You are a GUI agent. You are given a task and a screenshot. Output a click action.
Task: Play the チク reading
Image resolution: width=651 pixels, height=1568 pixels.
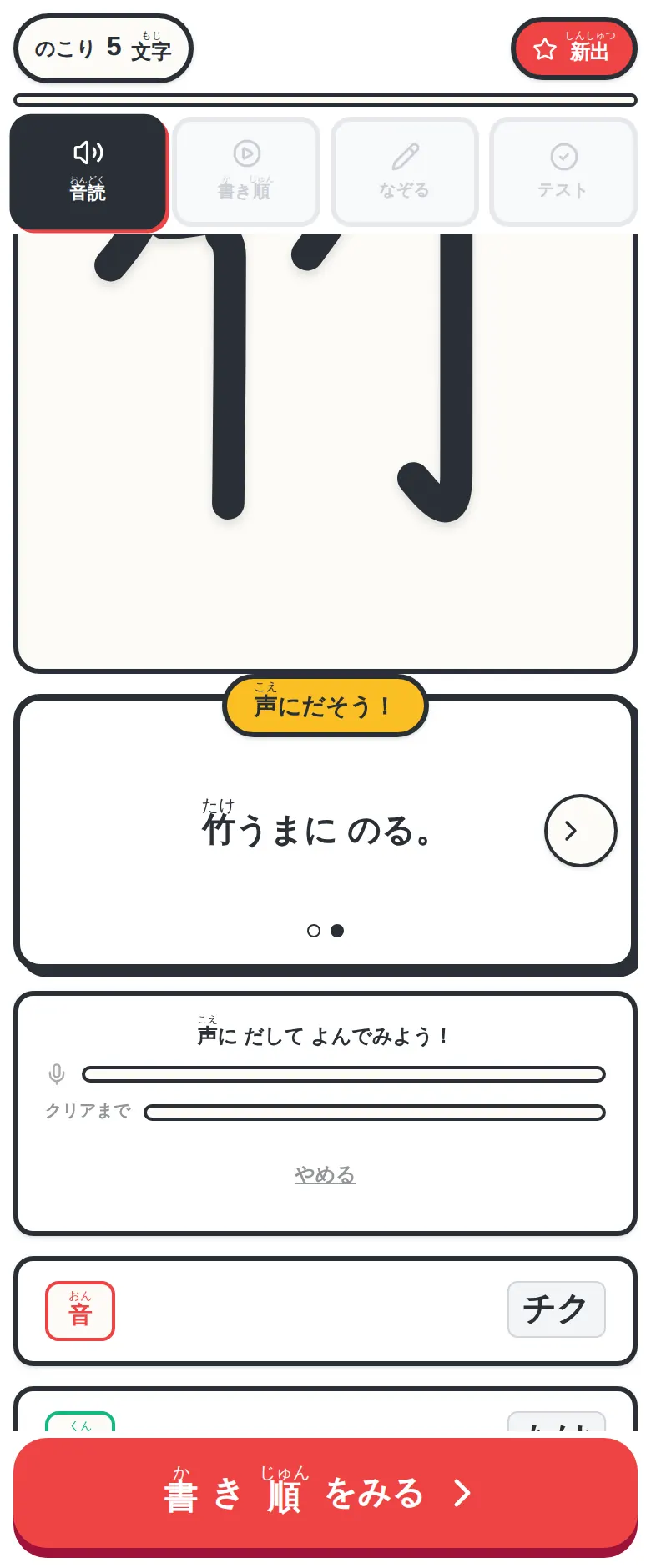pos(556,1309)
